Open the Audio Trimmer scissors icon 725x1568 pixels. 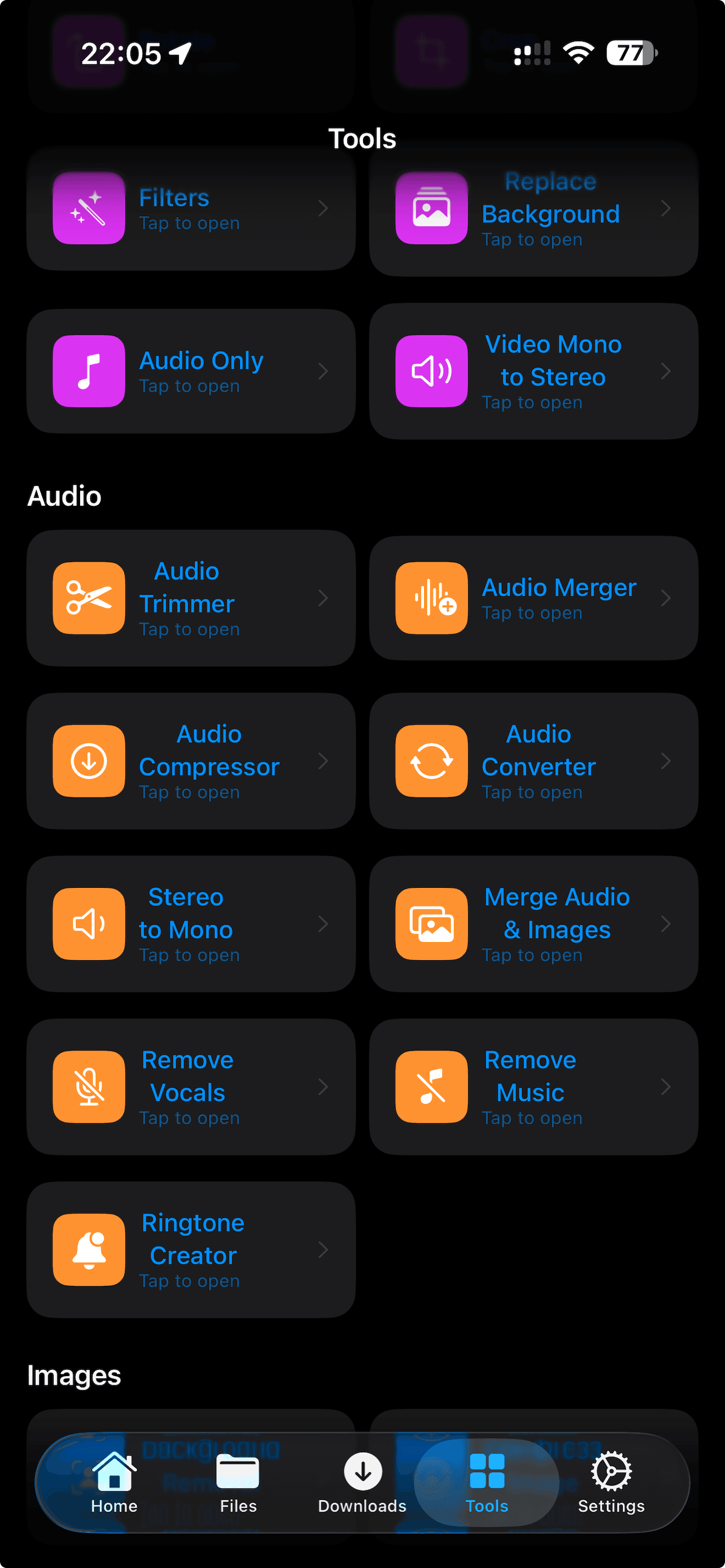[x=88, y=598]
